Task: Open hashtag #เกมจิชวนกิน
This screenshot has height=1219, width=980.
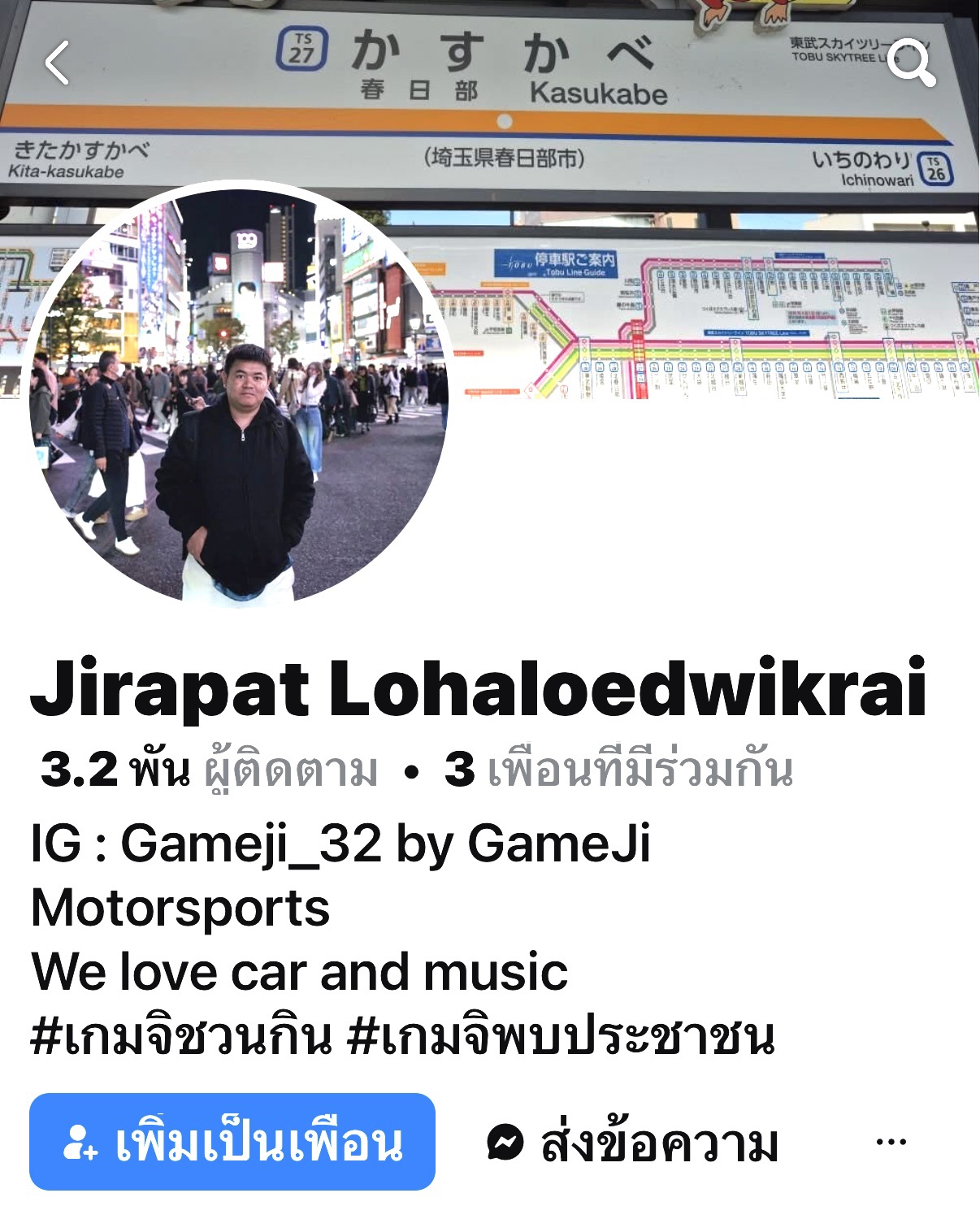Action: coord(181,1037)
